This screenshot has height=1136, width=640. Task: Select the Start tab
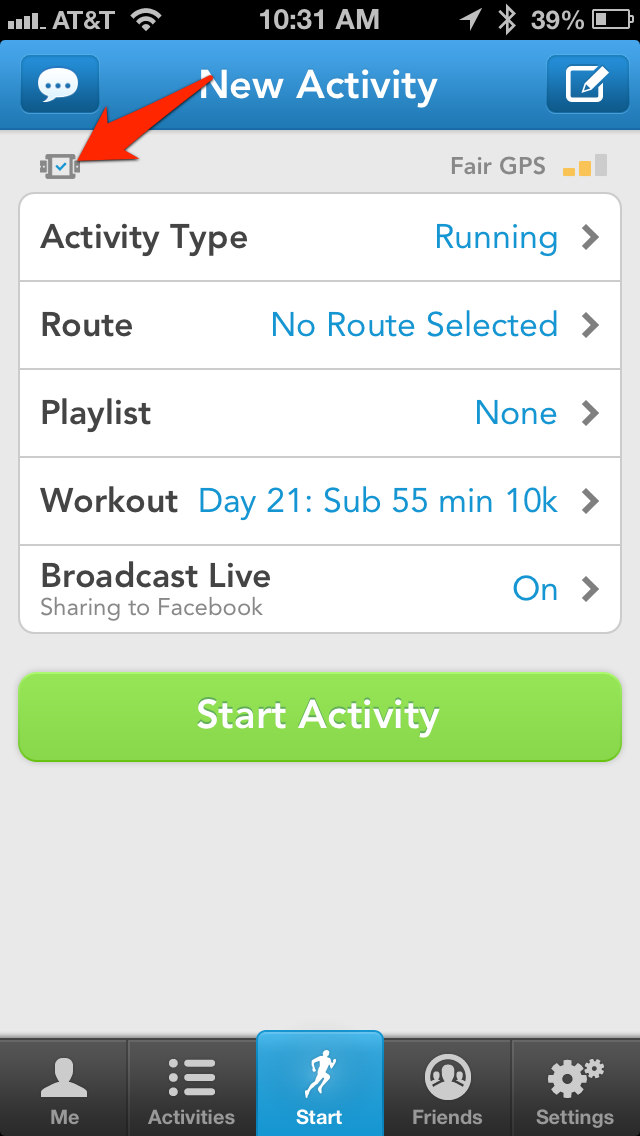pos(320,1085)
